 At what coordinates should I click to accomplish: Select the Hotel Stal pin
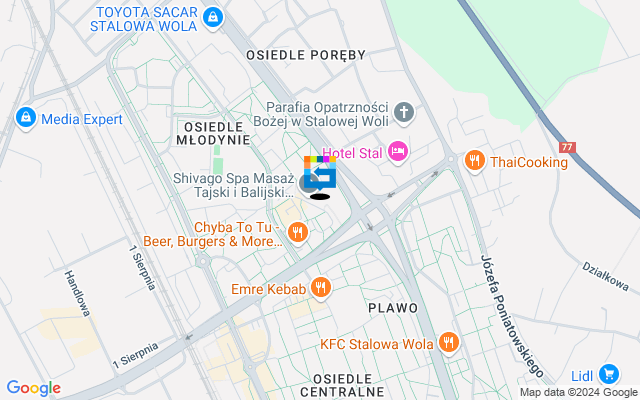[x=399, y=151]
